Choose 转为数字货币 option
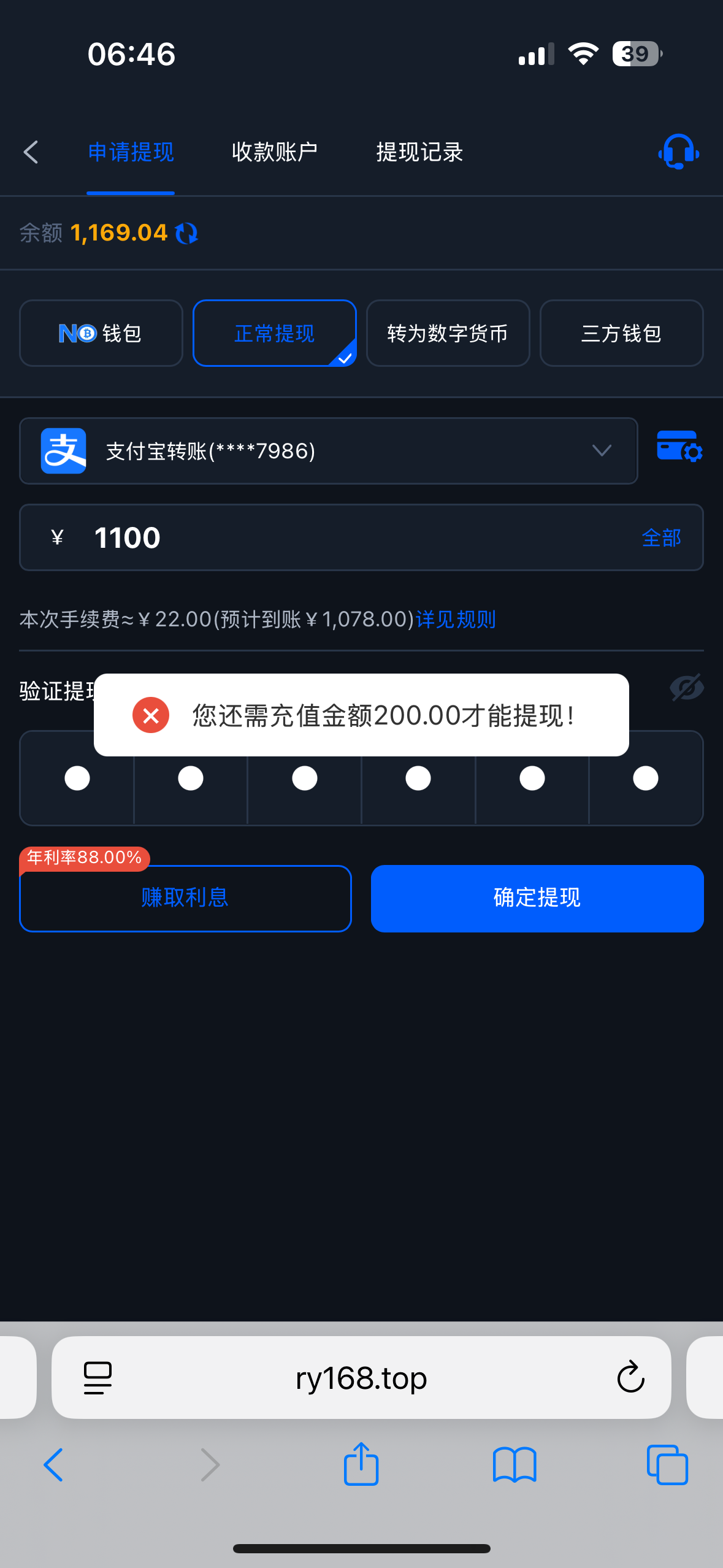 coord(448,333)
